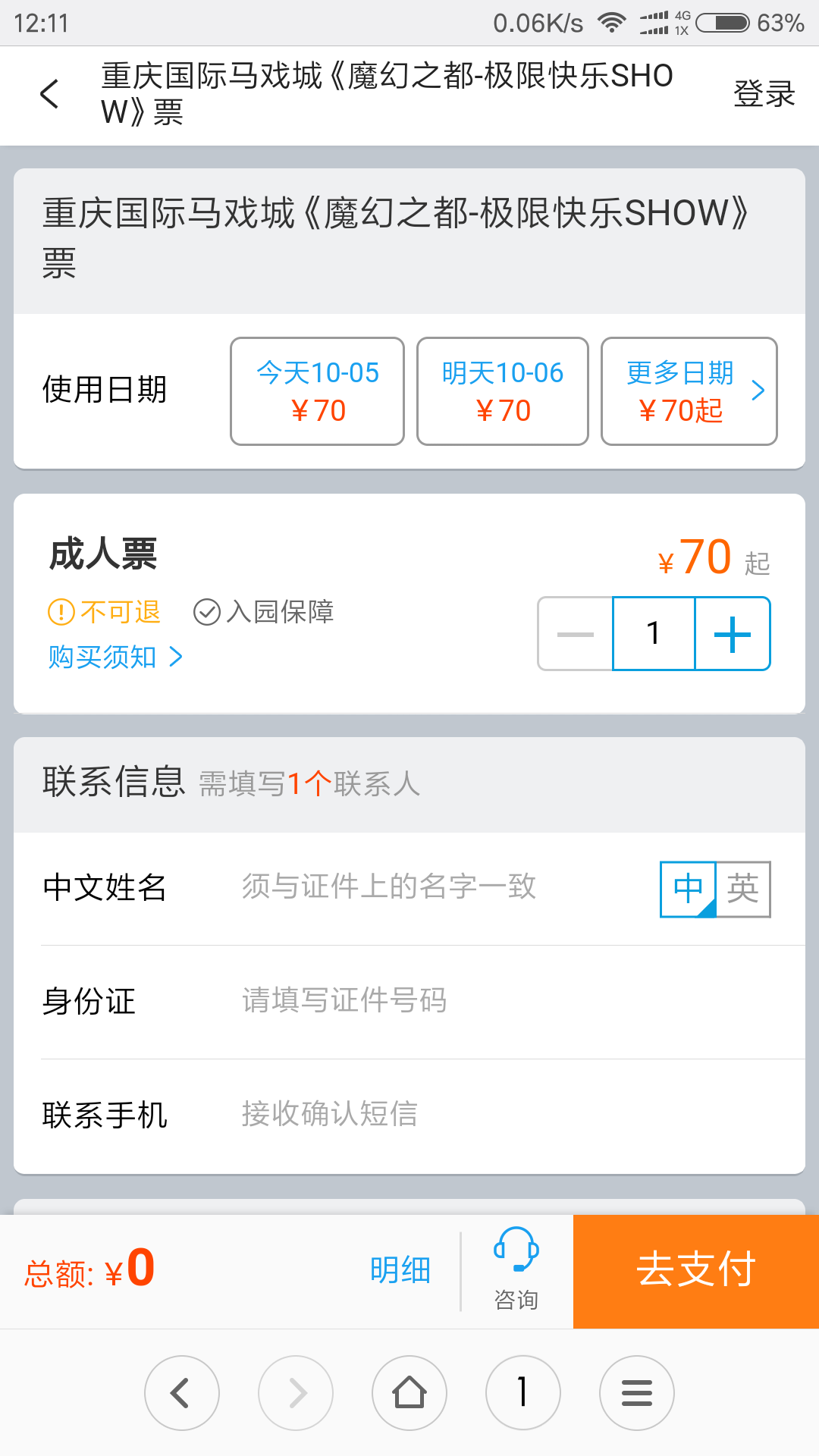Image resolution: width=819 pixels, height=1456 pixels.
Task: Open browser tabs showing 1
Action: coord(523,1393)
